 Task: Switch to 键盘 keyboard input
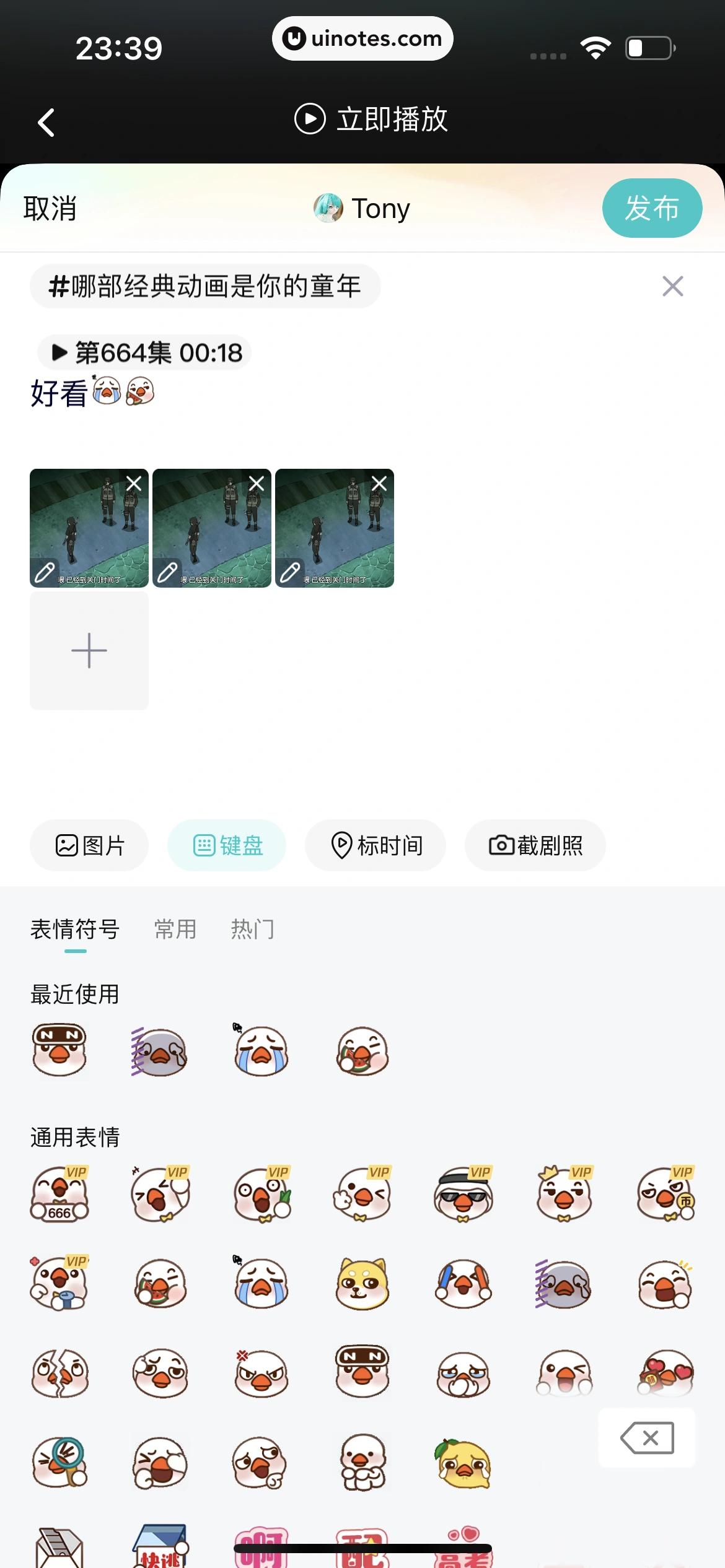[227, 845]
